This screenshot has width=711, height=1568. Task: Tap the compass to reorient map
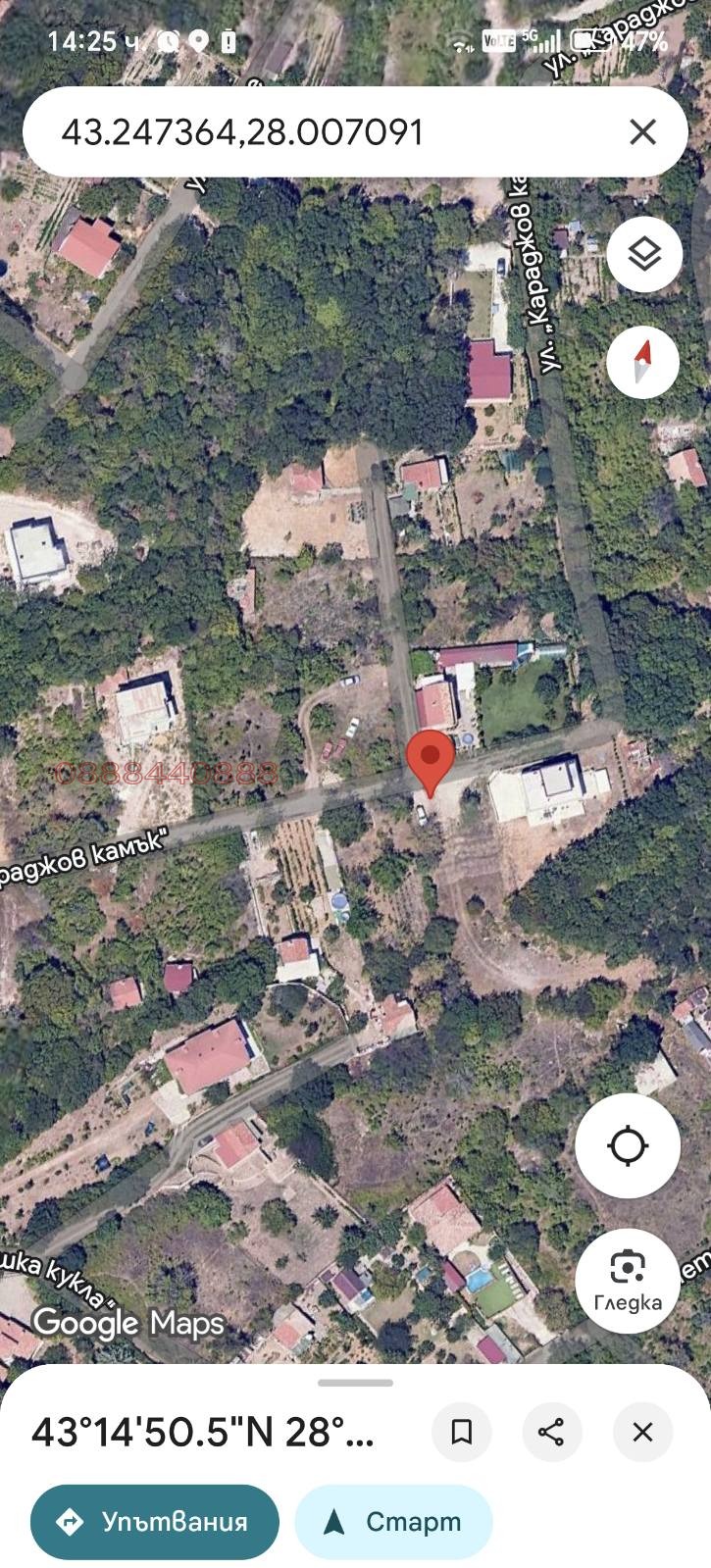click(x=643, y=362)
